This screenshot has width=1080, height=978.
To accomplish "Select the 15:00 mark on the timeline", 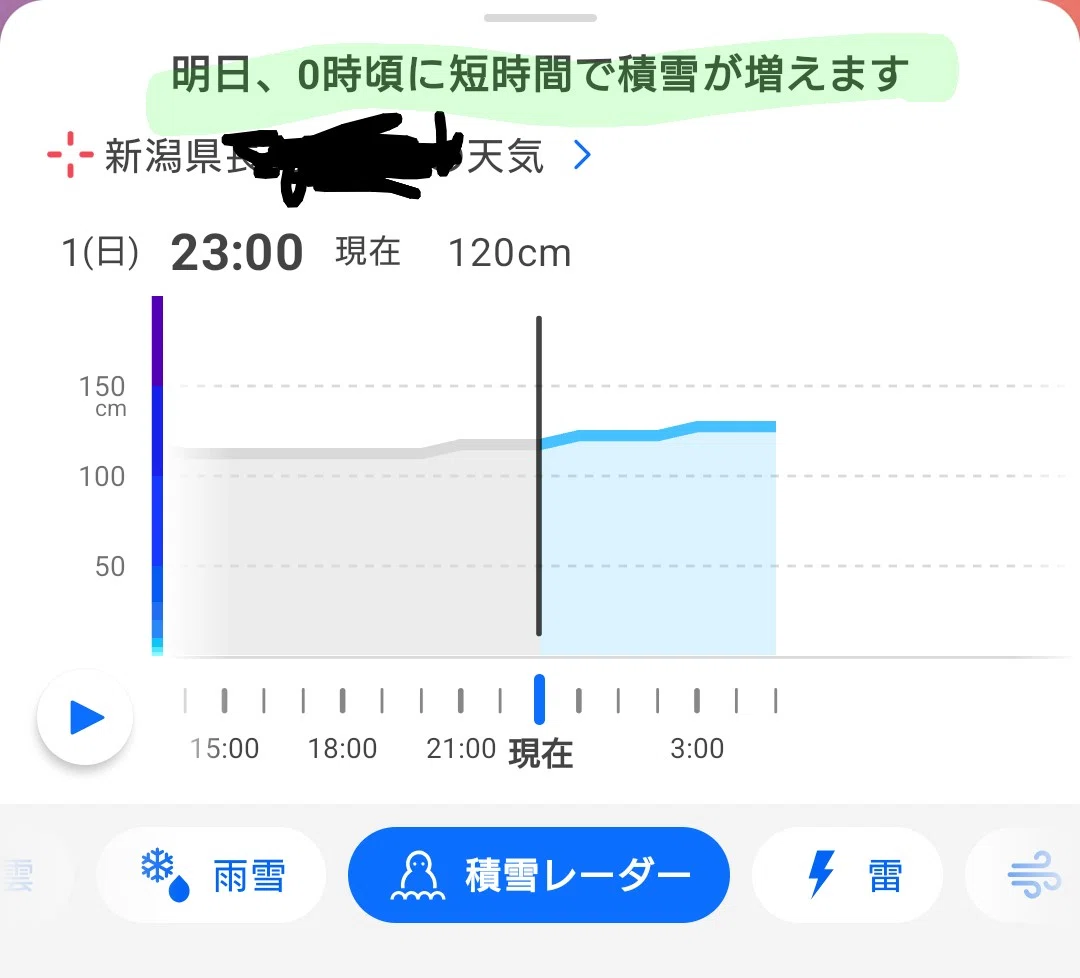I will [x=225, y=700].
